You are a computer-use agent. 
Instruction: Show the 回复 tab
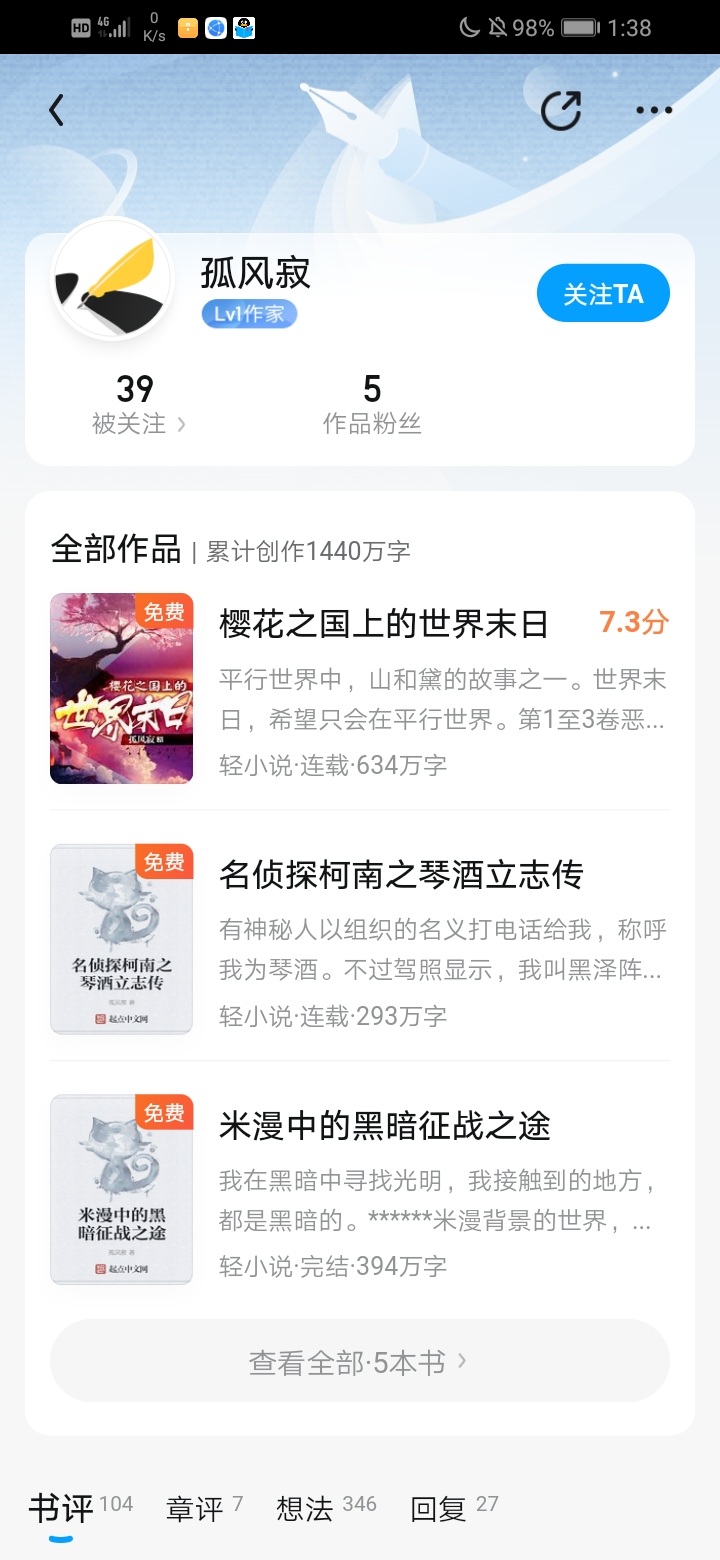pos(439,1508)
